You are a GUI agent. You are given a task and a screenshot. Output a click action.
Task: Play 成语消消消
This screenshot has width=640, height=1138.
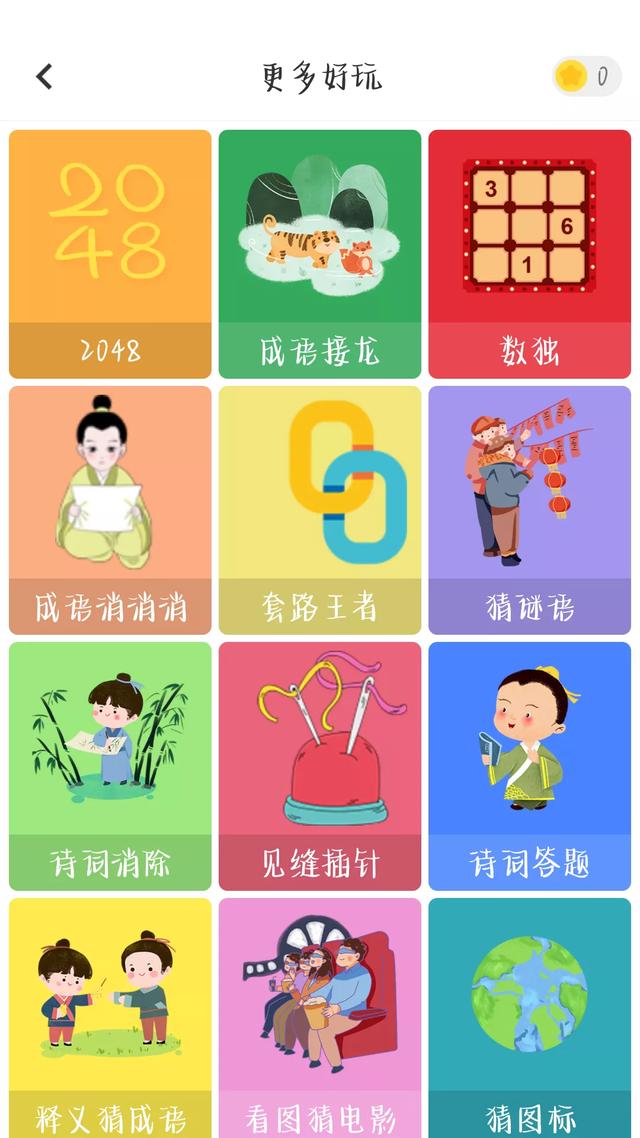pos(110,510)
